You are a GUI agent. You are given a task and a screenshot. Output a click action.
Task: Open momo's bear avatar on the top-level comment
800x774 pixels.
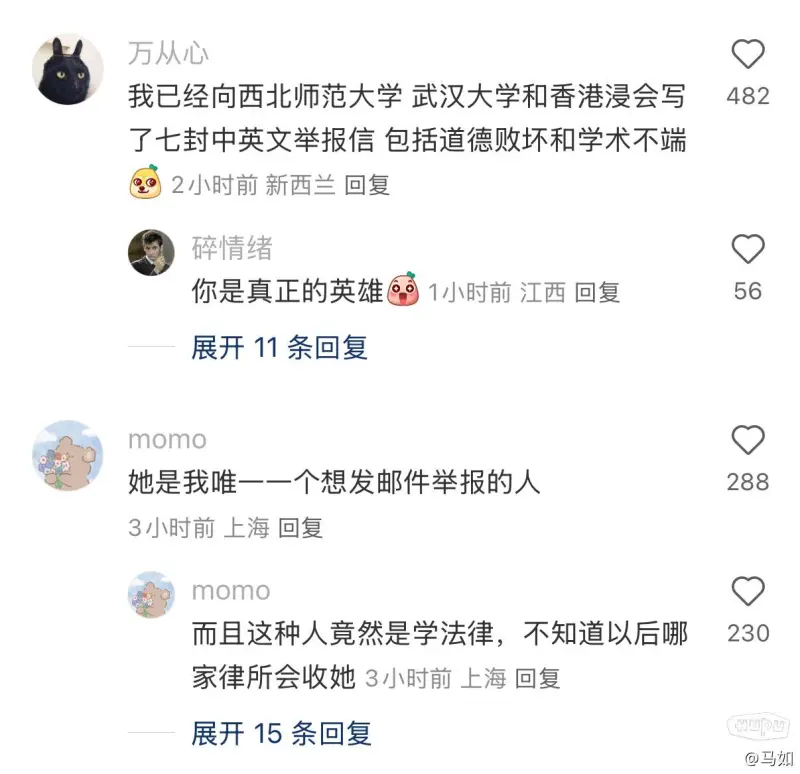click(x=68, y=456)
